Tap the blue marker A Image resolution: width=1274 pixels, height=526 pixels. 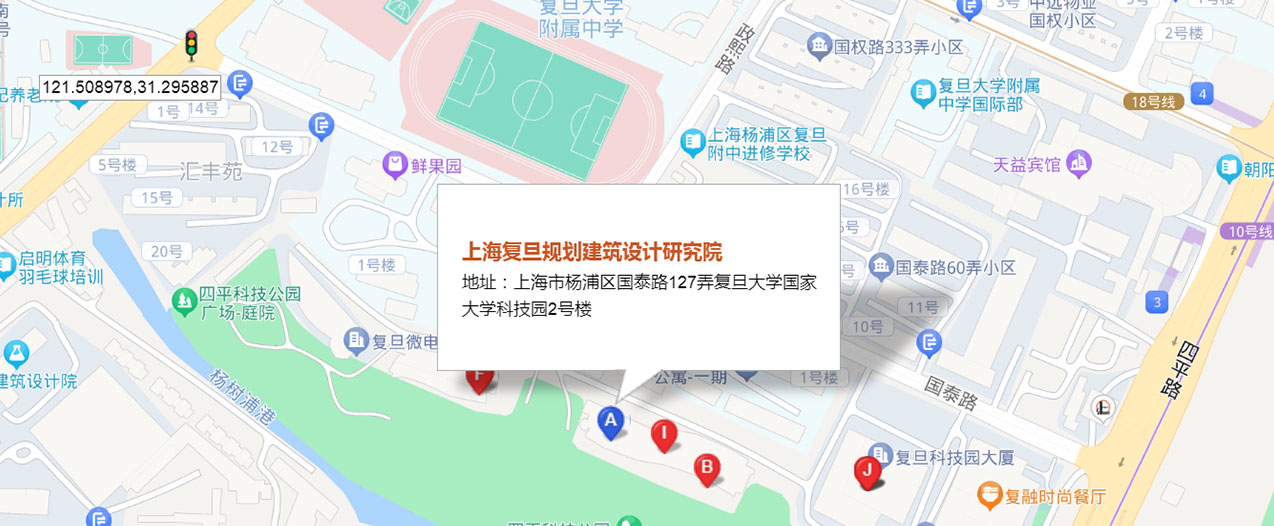(x=611, y=421)
